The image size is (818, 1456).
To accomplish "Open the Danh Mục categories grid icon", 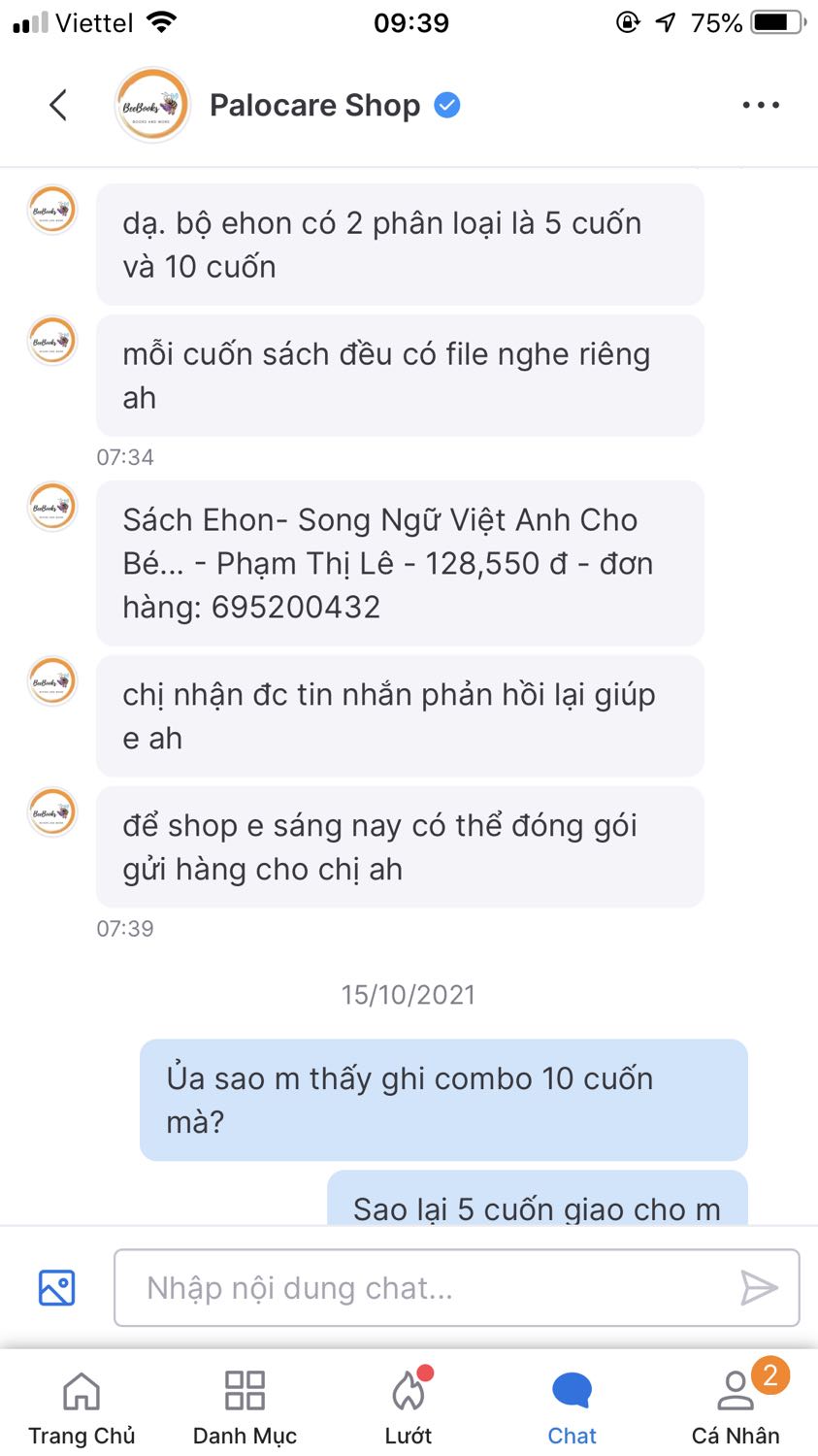I will coord(245,1390).
